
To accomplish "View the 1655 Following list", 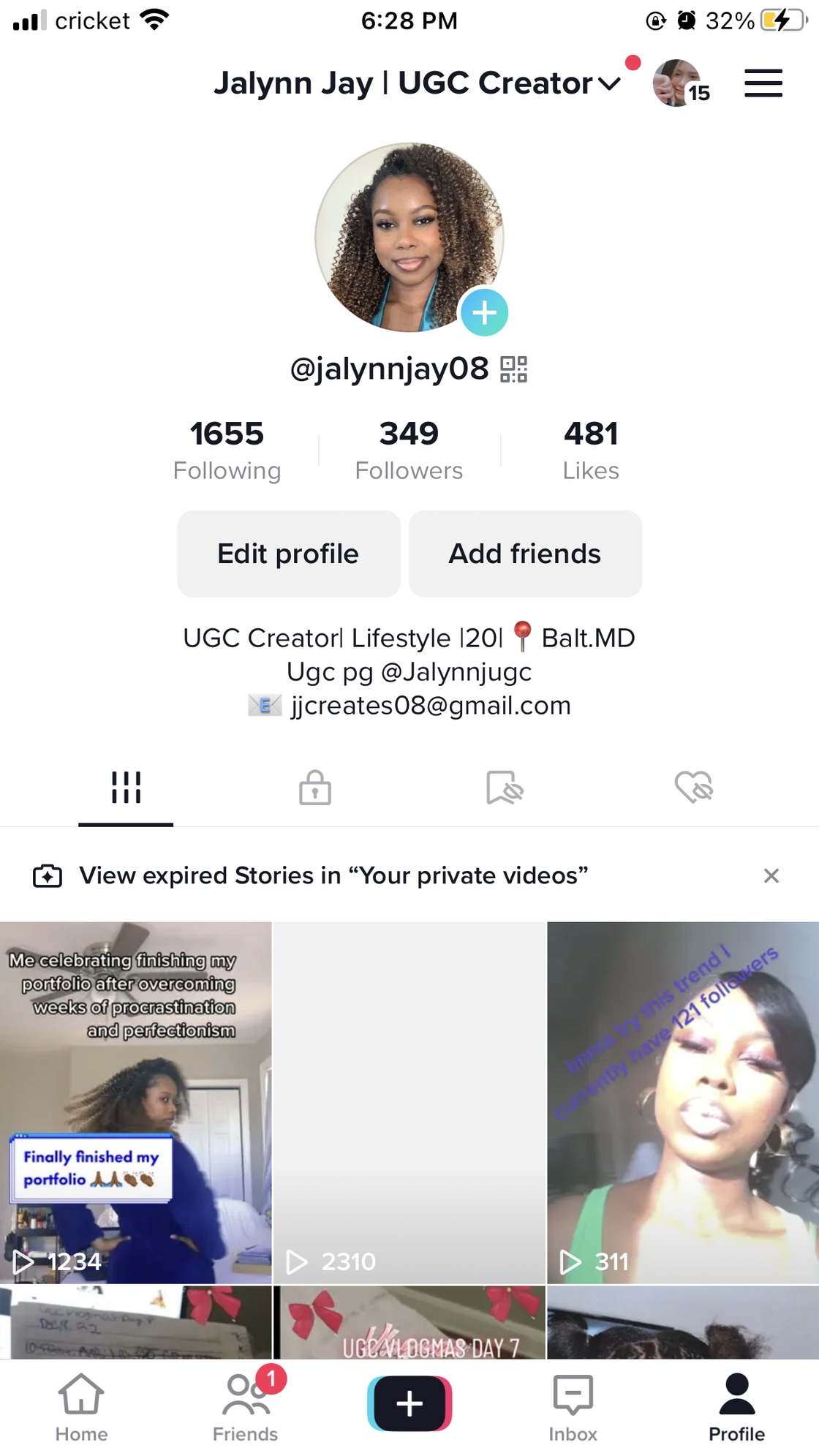I will click(x=227, y=450).
